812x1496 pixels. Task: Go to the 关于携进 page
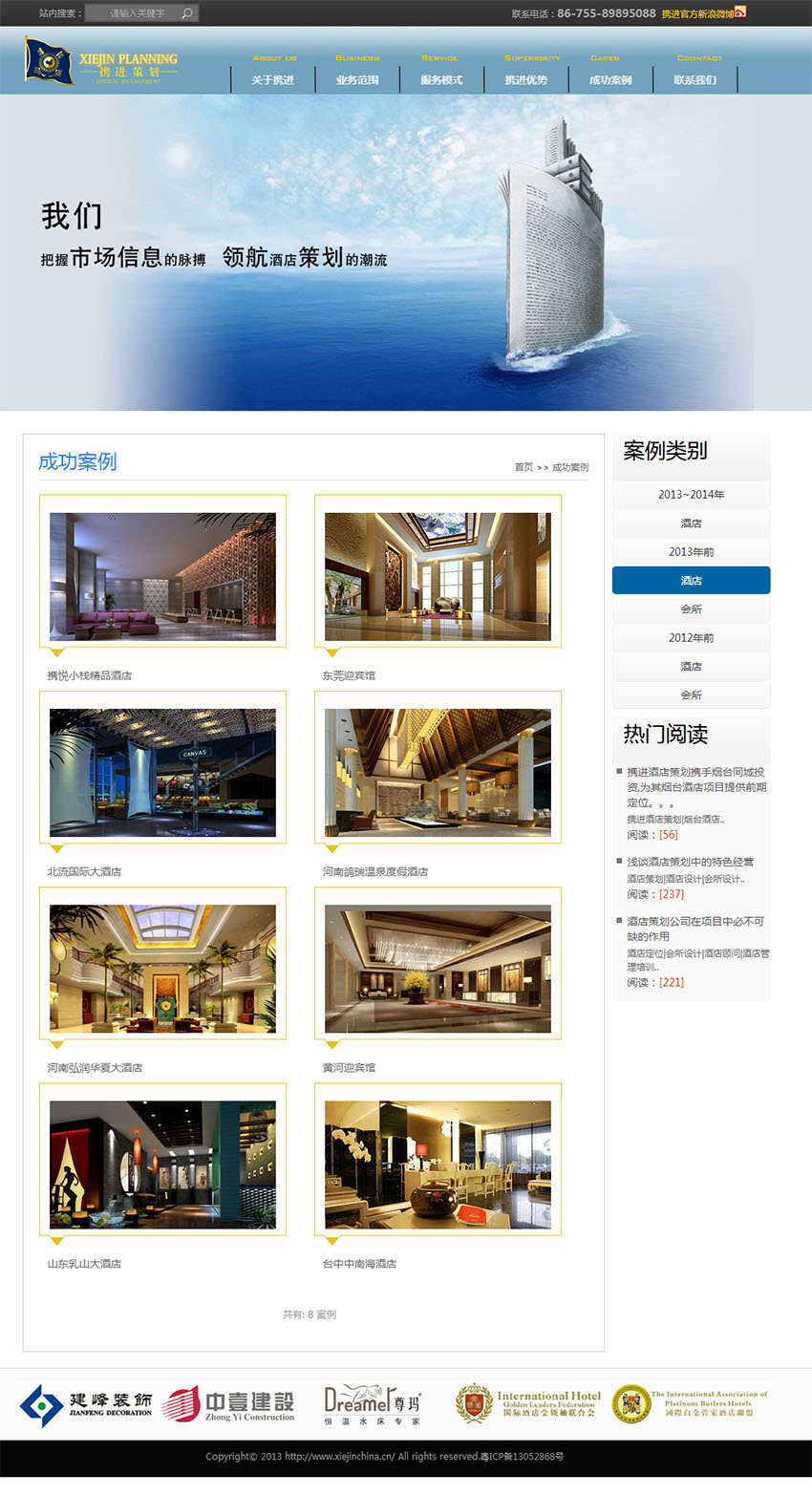[273, 80]
